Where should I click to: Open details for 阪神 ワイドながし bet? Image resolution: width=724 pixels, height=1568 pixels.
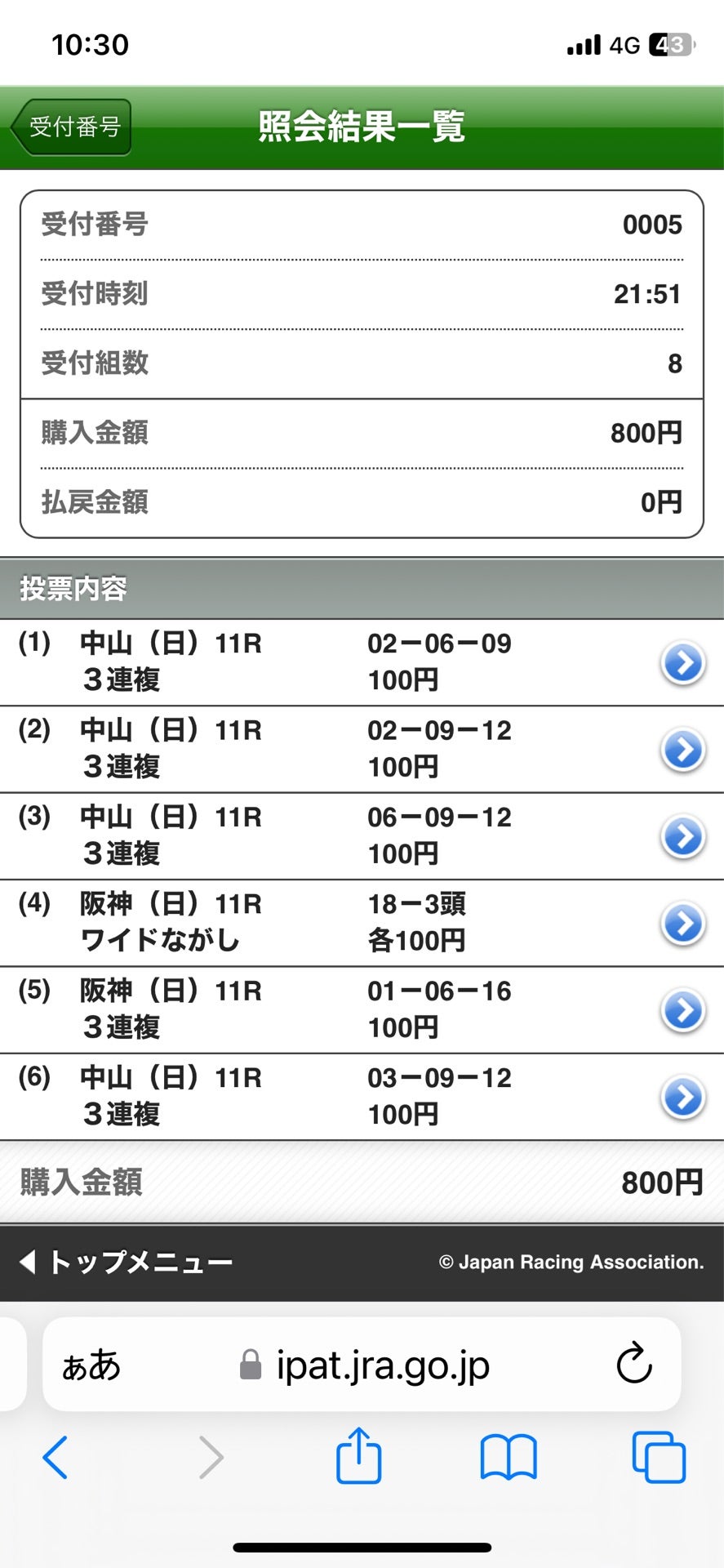(683, 922)
